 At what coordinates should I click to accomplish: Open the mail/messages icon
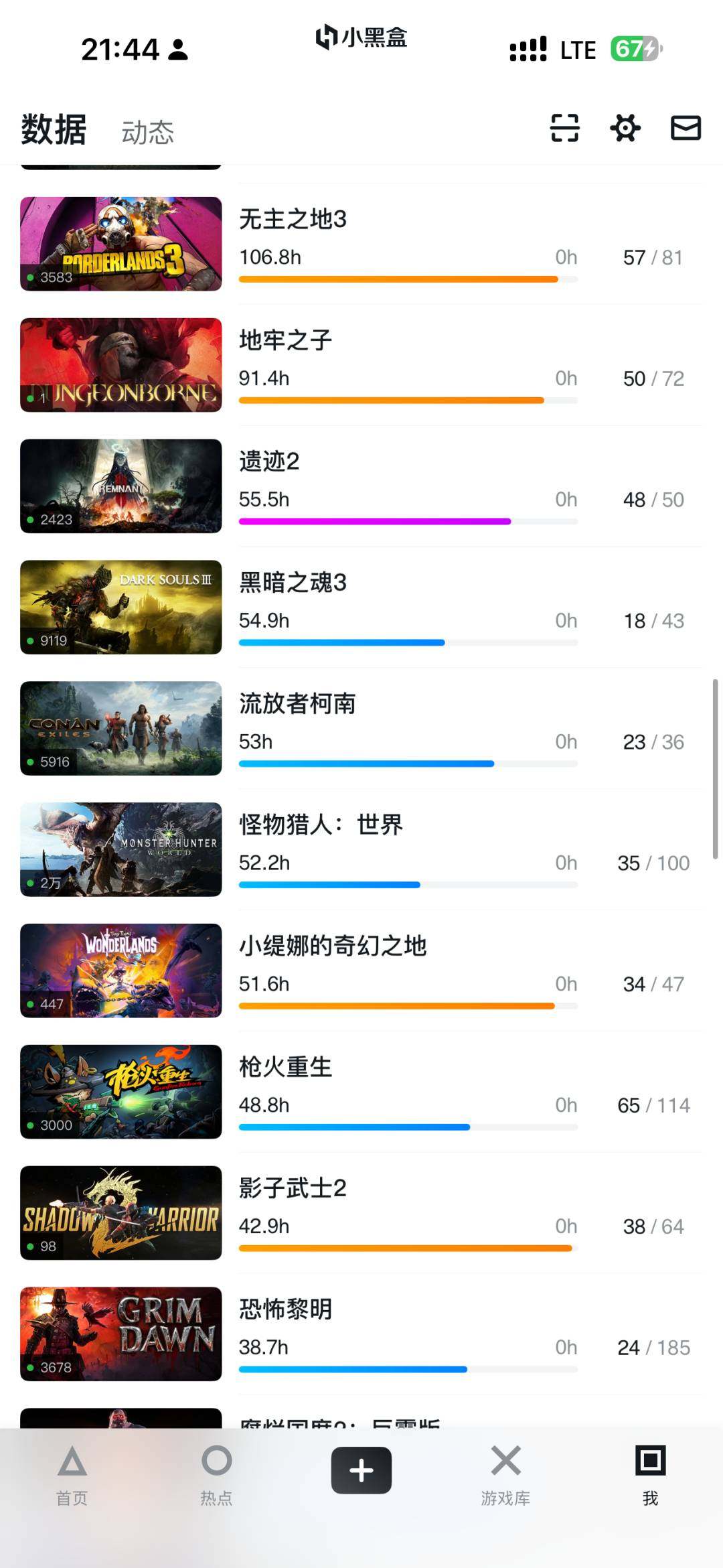pos(685,129)
